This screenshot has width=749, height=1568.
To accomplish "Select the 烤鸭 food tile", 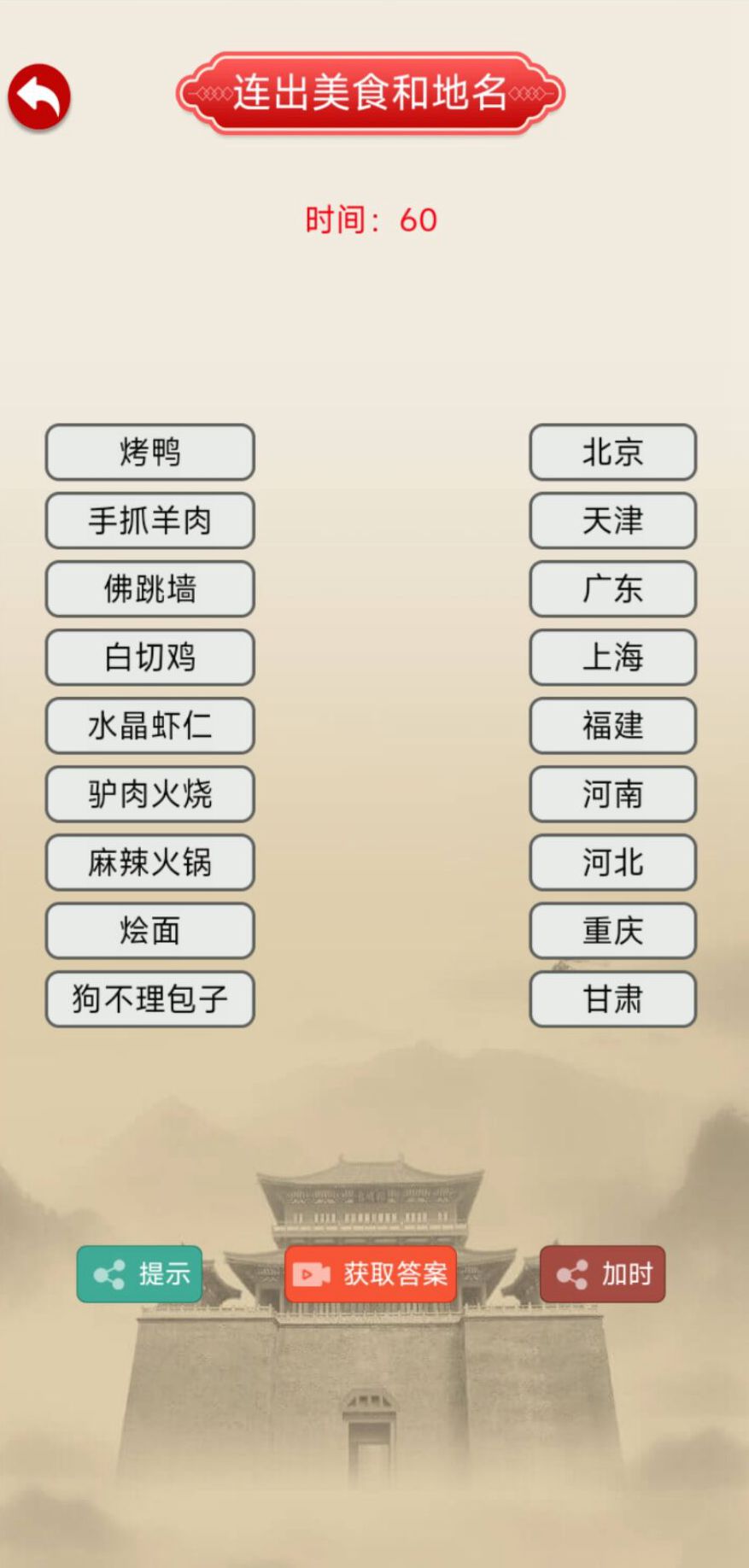I will 149,453.
